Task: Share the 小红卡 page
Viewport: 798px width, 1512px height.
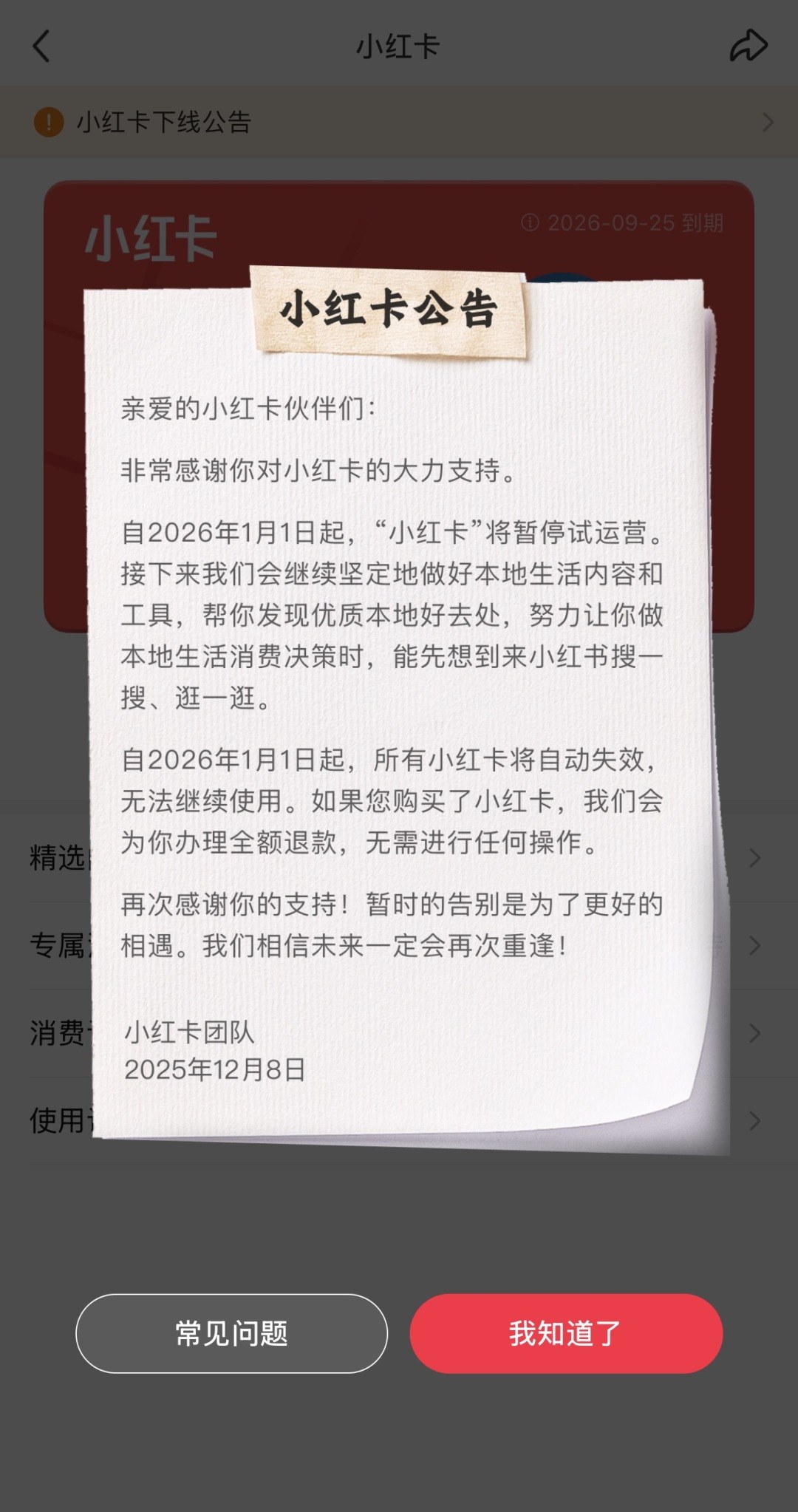Action: [748, 46]
